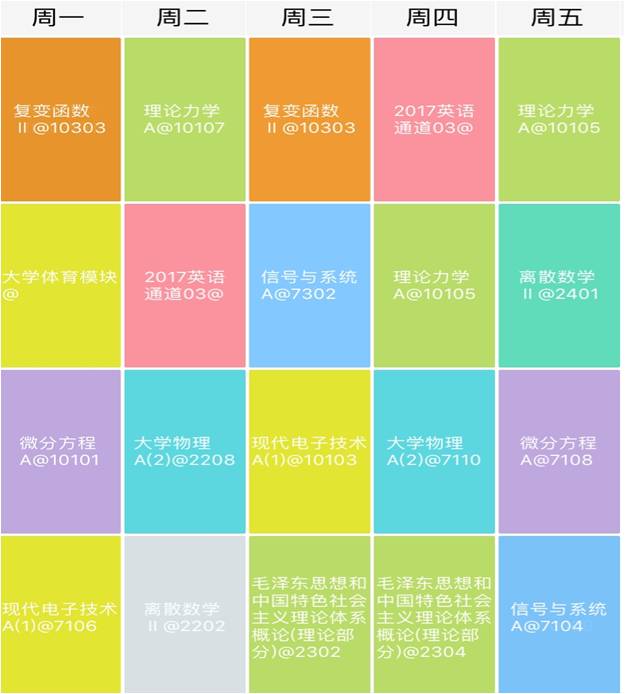Open the 毛泽东思想 course at @2302
625x694 pixels.
click(x=309, y=616)
